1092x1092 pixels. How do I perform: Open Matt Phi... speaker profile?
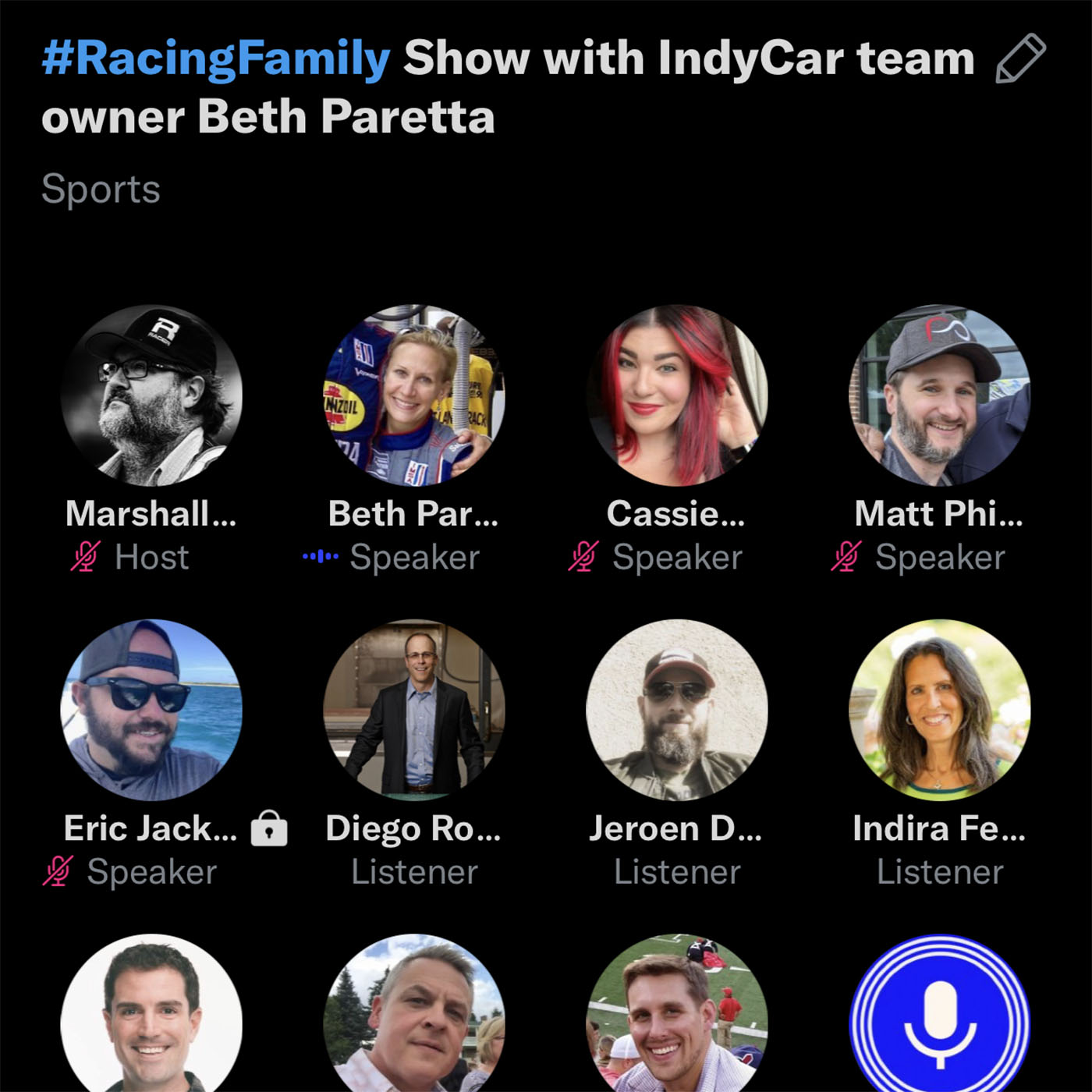point(939,395)
